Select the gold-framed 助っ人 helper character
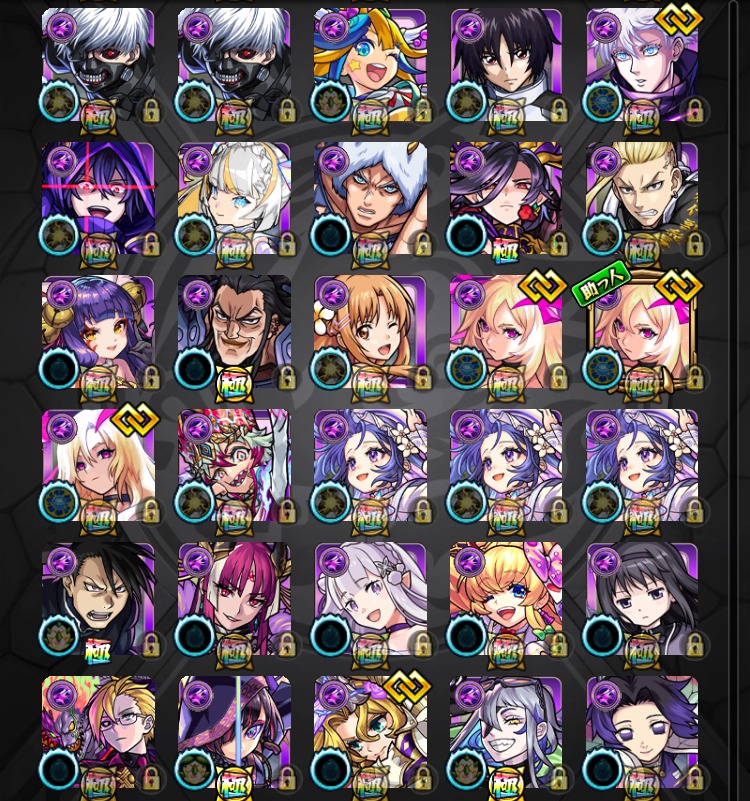 coord(642,332)
